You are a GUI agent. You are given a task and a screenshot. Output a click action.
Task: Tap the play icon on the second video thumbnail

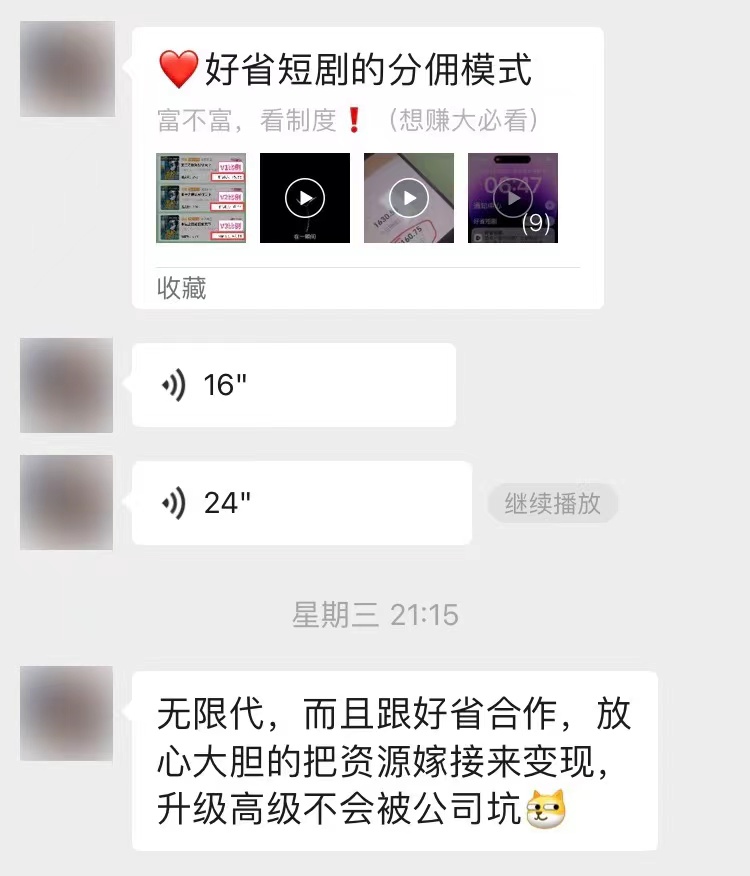(x=305, y=197)
